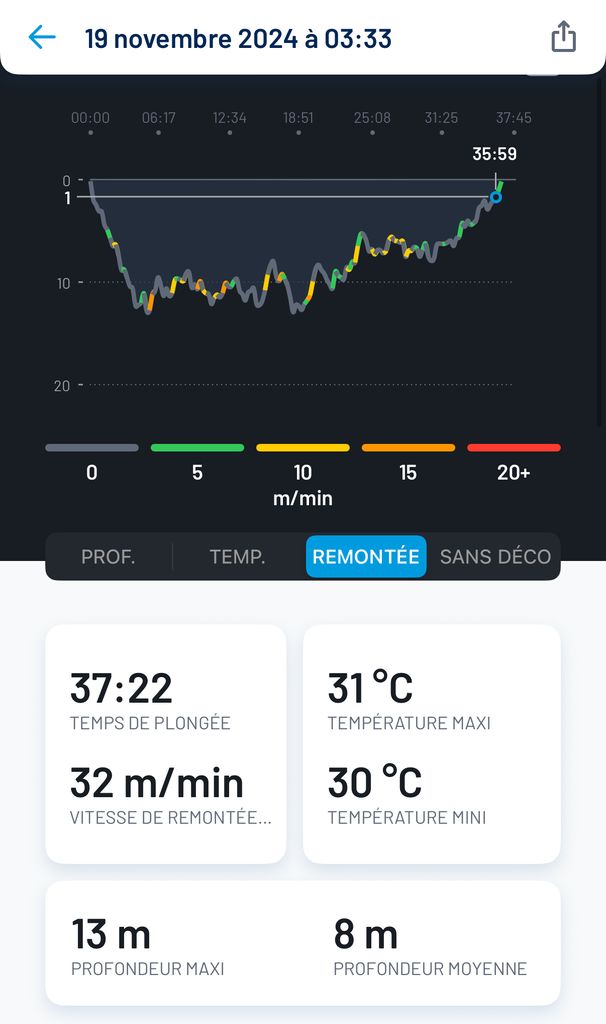Image resolution: width=606 pixels, height=1024 pixels.
Task: Go back using the blue arrow
Action: click(42, 38)
